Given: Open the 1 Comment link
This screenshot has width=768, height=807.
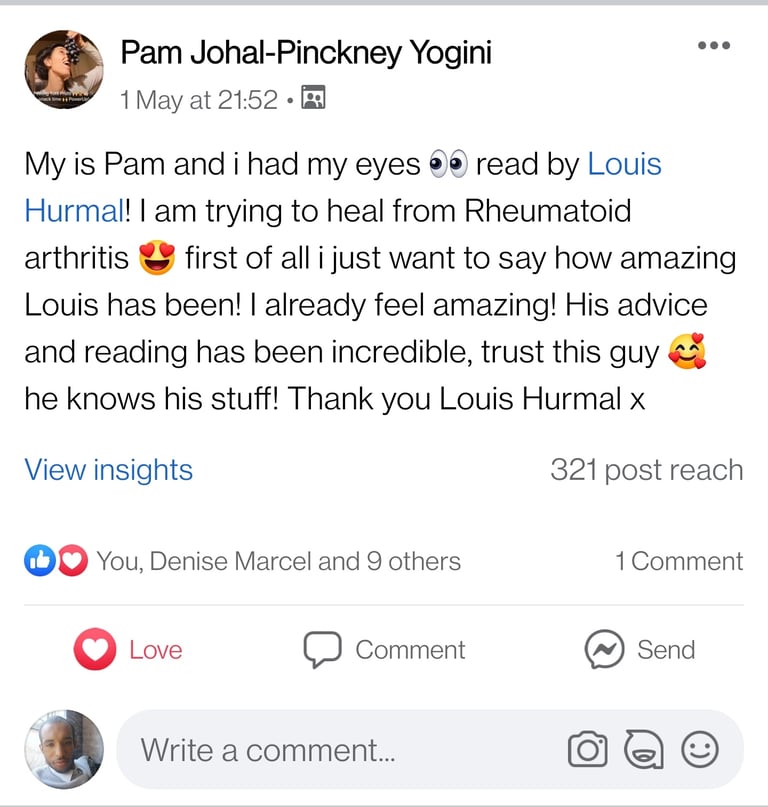Looking at the screenshot, I should click(679, 561).
